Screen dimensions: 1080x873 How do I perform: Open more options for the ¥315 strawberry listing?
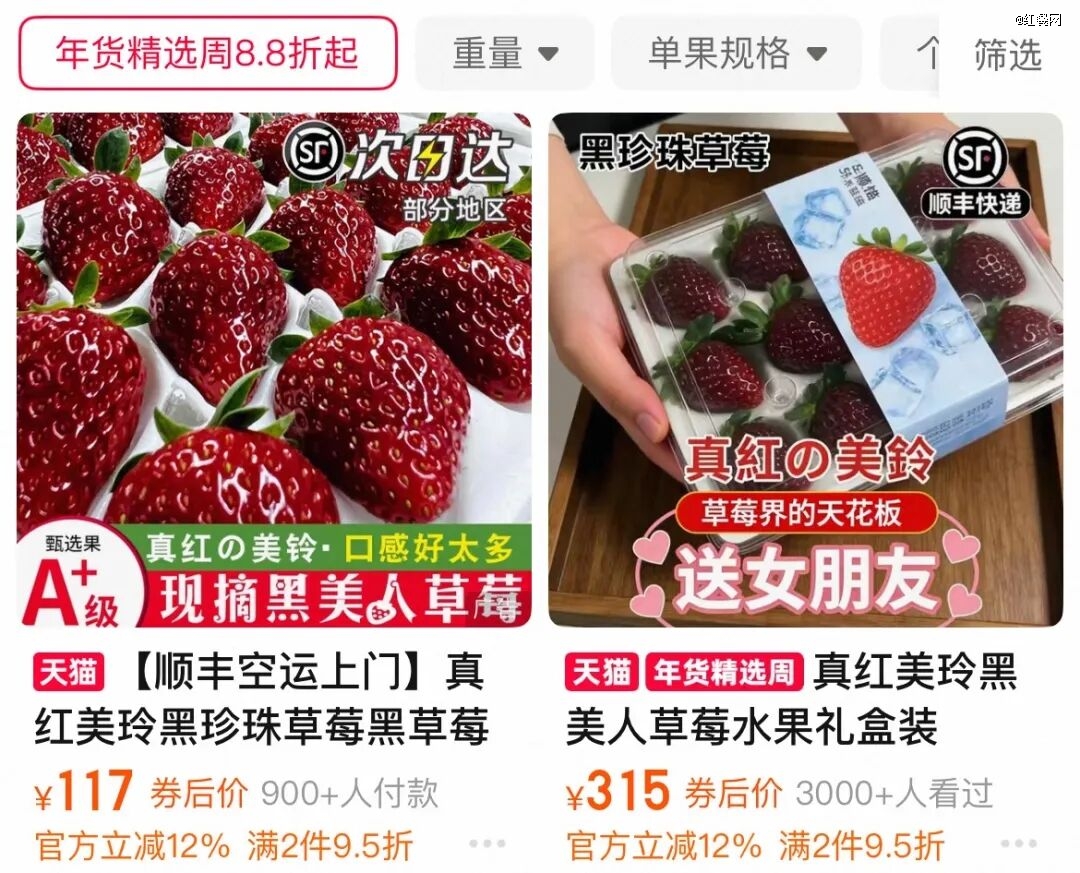point(1018,844)
